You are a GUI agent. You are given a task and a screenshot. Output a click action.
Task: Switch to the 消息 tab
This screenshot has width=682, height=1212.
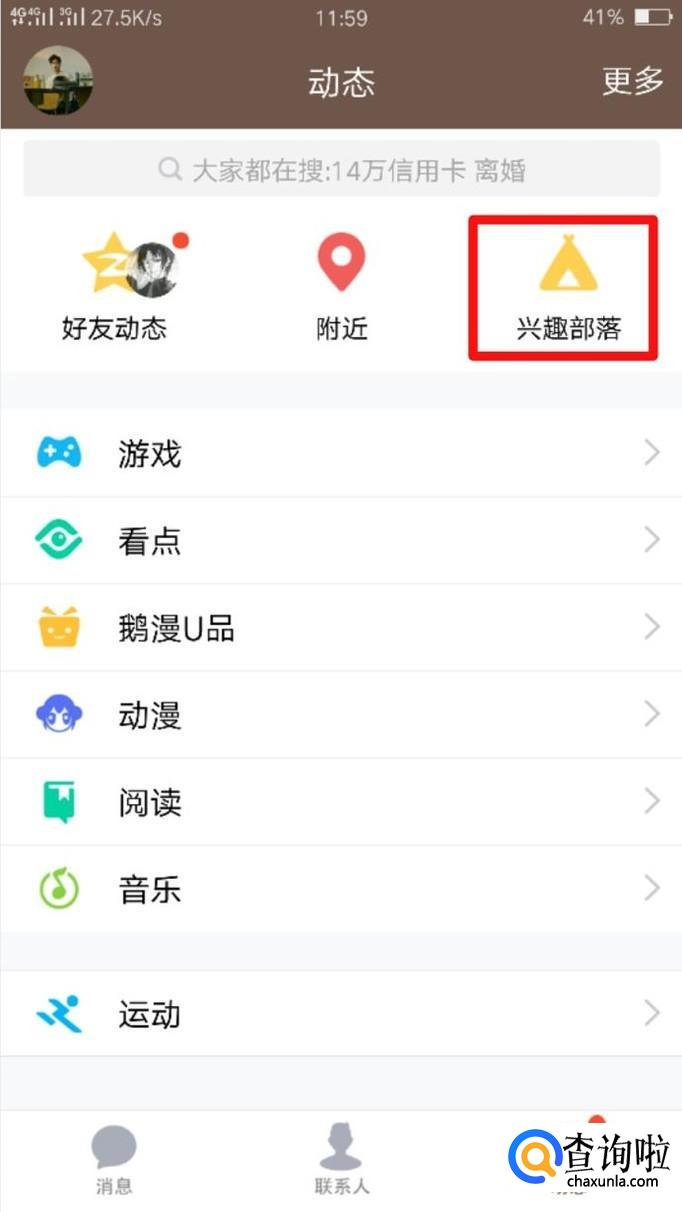tap(114, 1160)
